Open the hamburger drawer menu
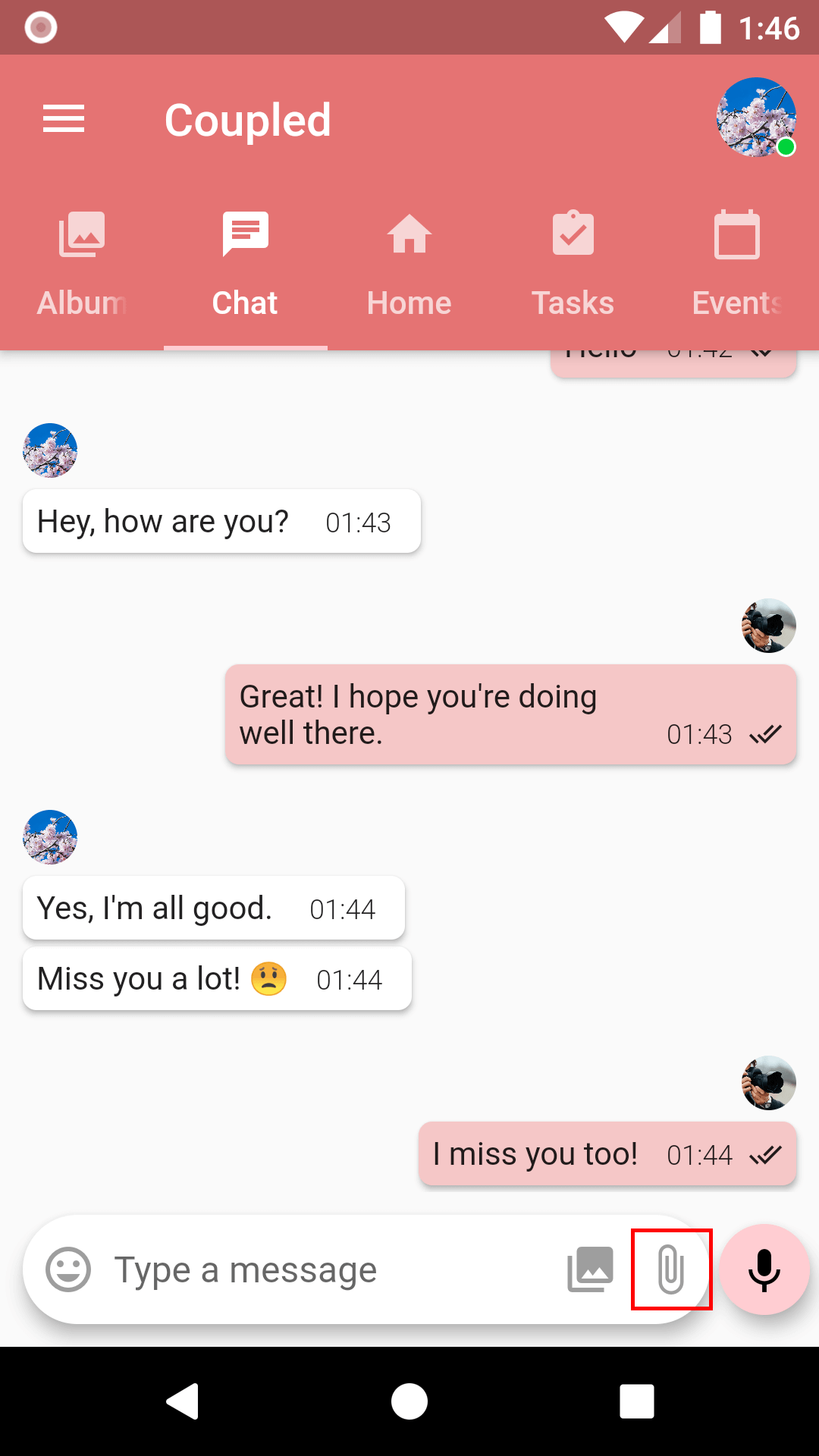 [x=64, y=119]
